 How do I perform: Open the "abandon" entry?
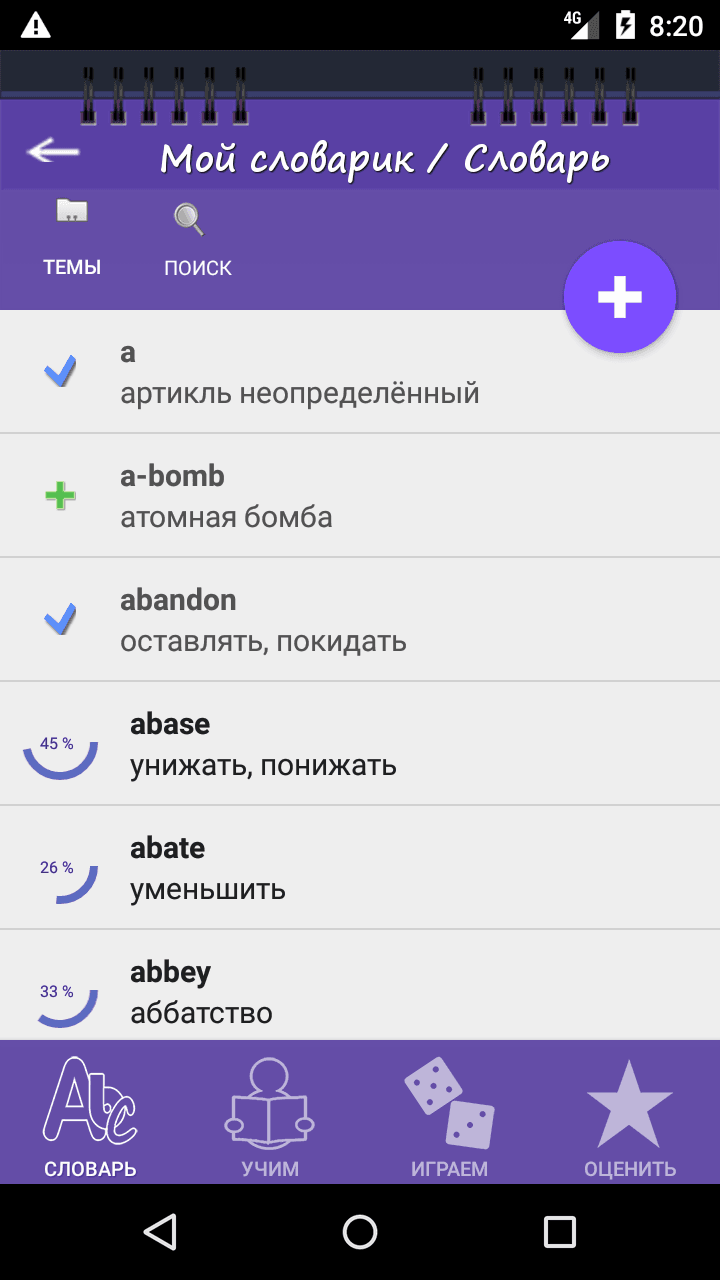click(x=300, y=620)
